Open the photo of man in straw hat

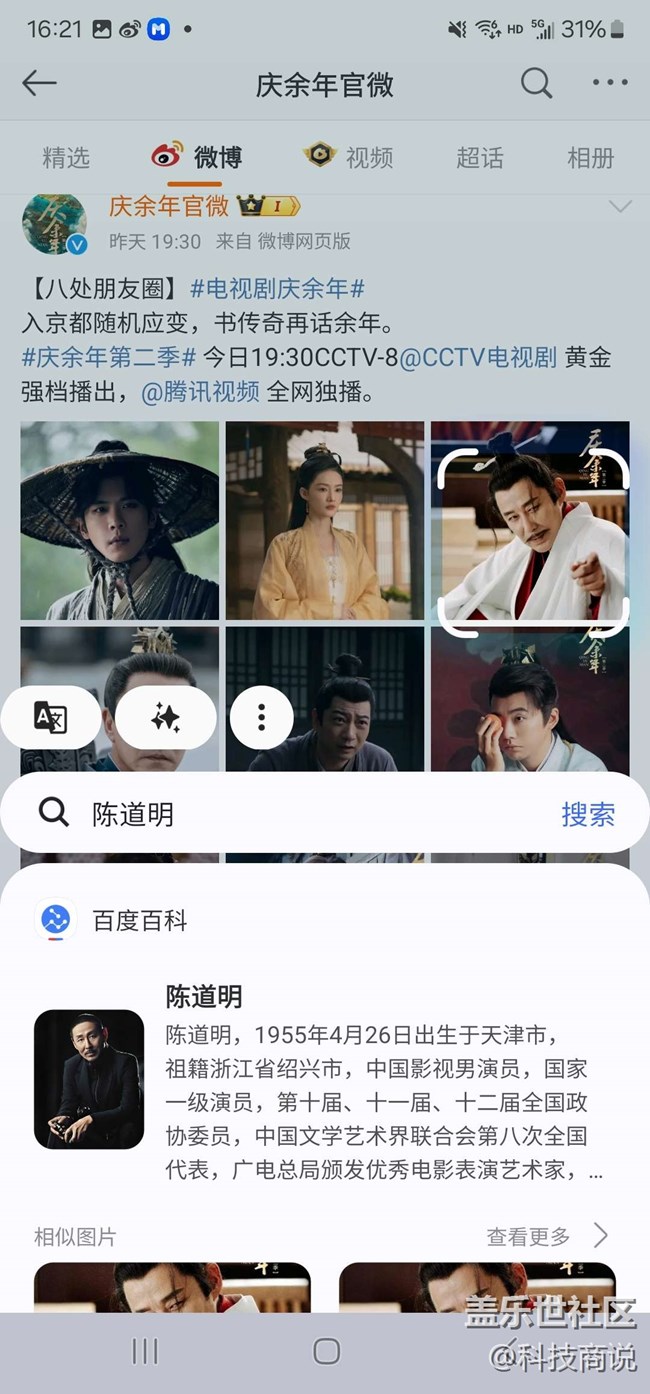pos(119,520)
